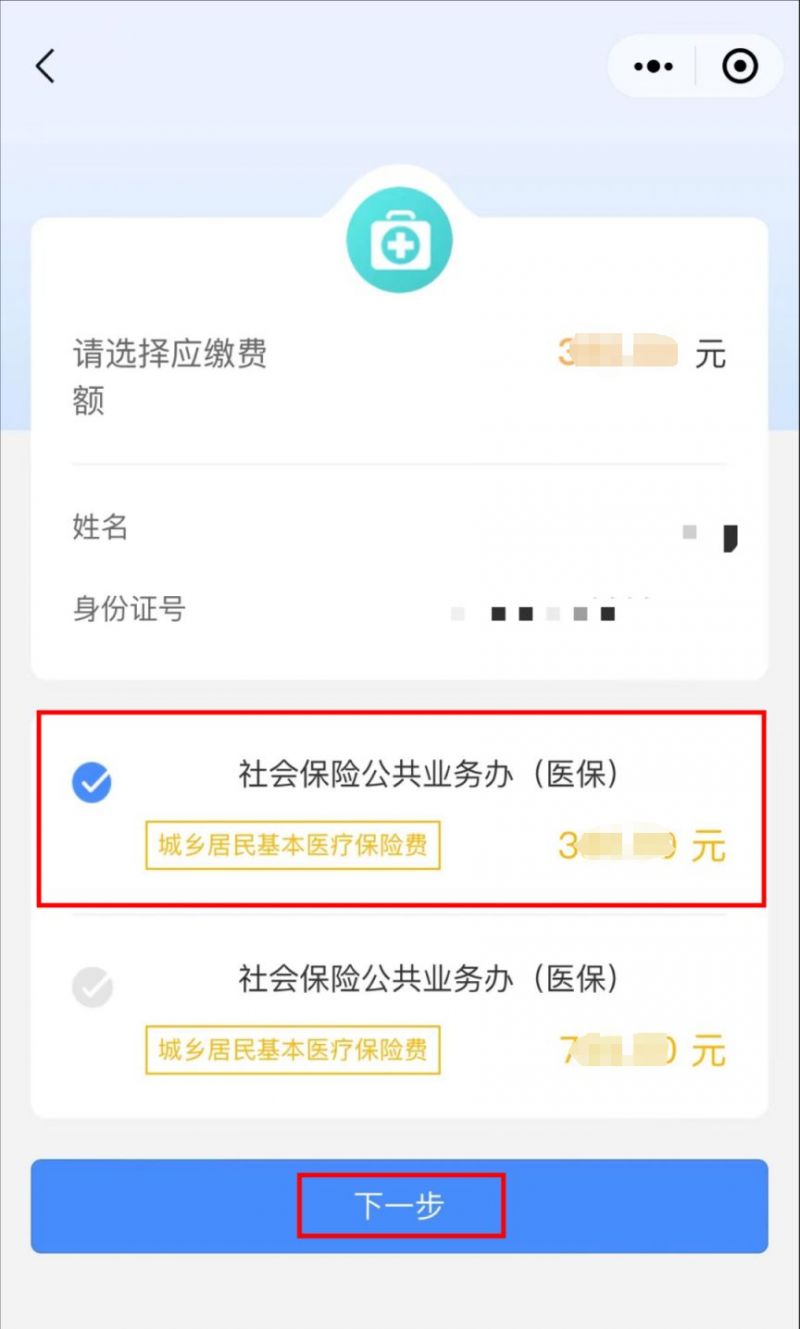Select the unchecked second medical insurance option
Image resolution: width=800 pixels, height=1329 pixels.
[x=92, y=988]
